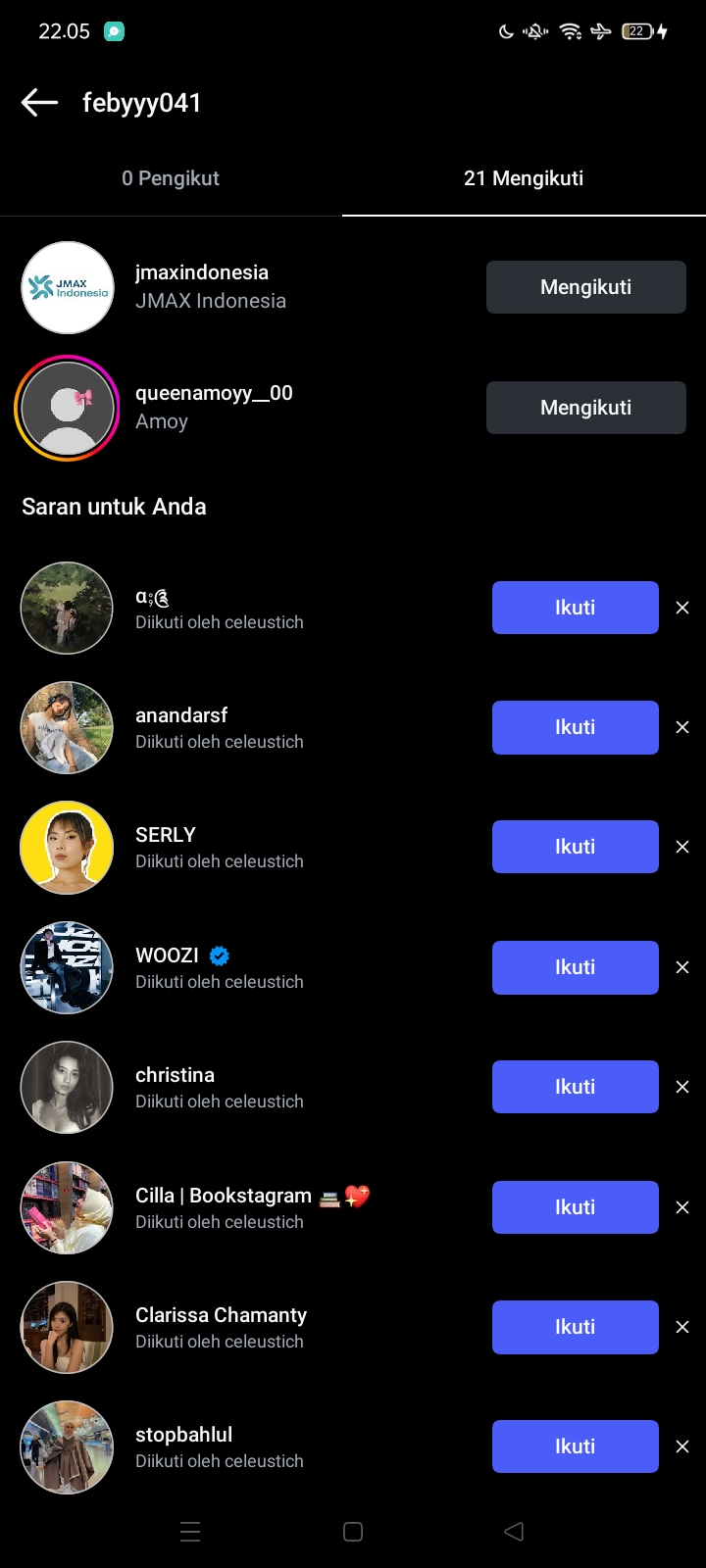Open the system recent apps button
Image resolution: width=706 pixels, height=1568 pixels.
[190, 1532]
